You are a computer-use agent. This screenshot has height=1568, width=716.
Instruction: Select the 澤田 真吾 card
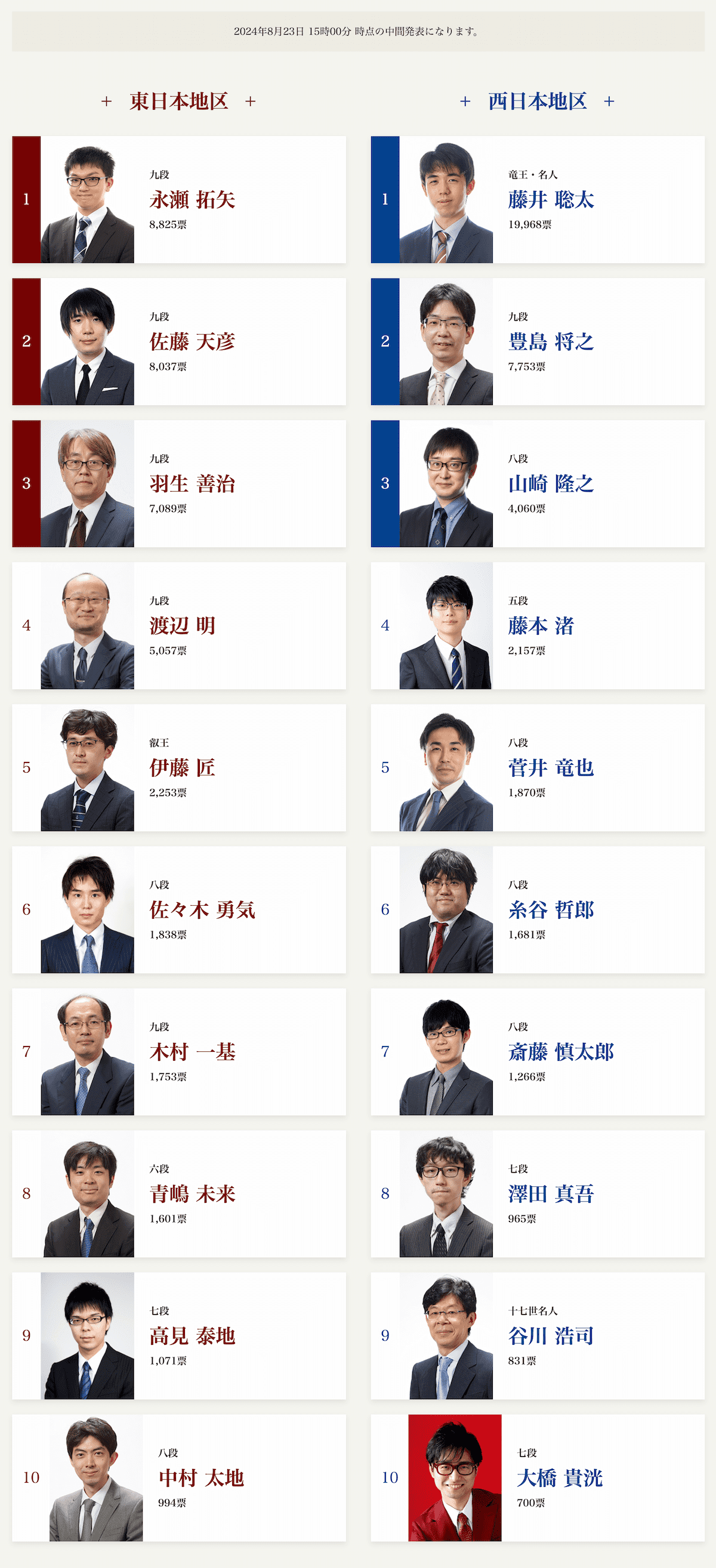pos(538,1194)
